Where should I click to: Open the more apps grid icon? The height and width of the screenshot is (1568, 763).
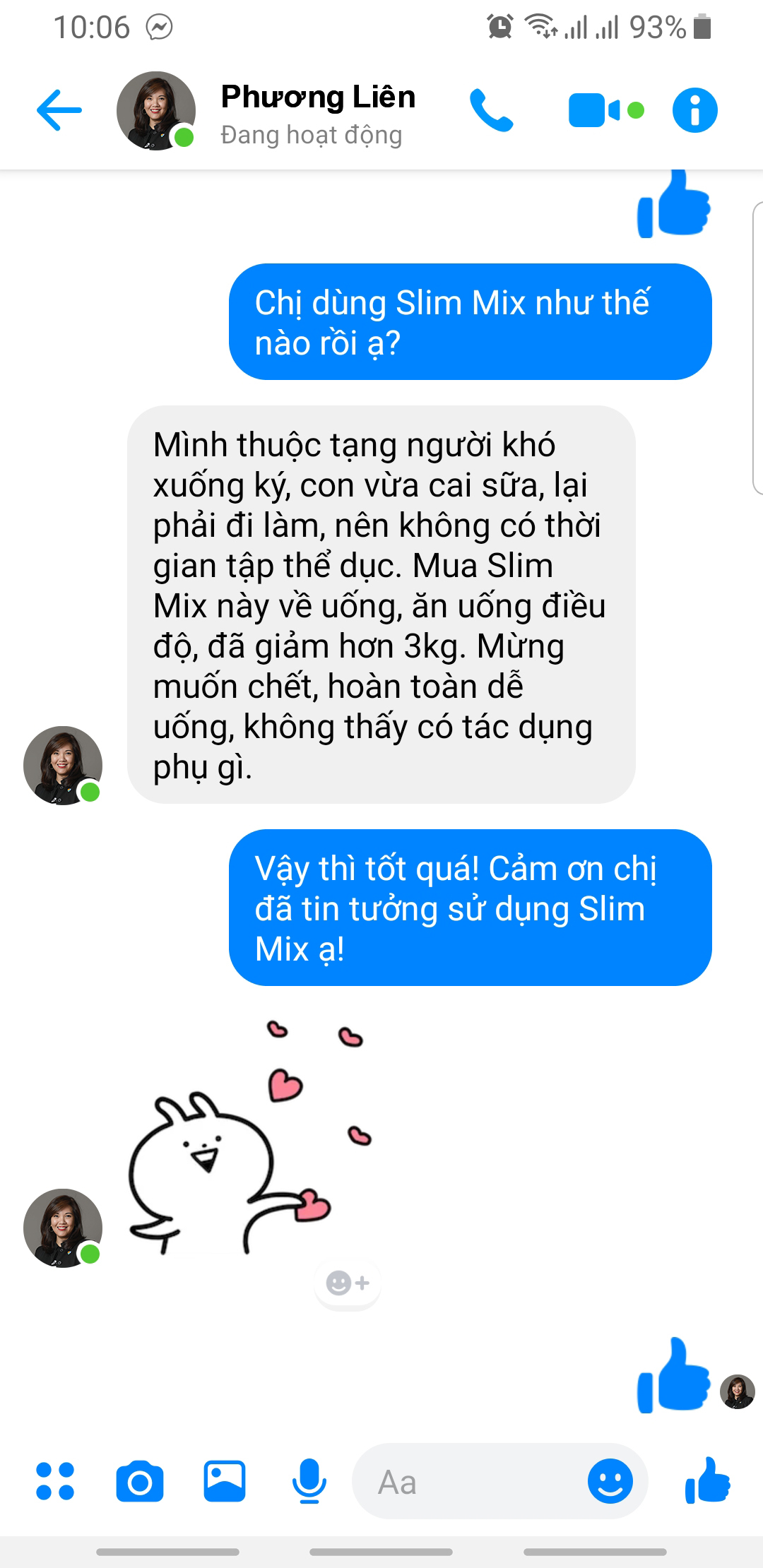(x=55, y=1481)
